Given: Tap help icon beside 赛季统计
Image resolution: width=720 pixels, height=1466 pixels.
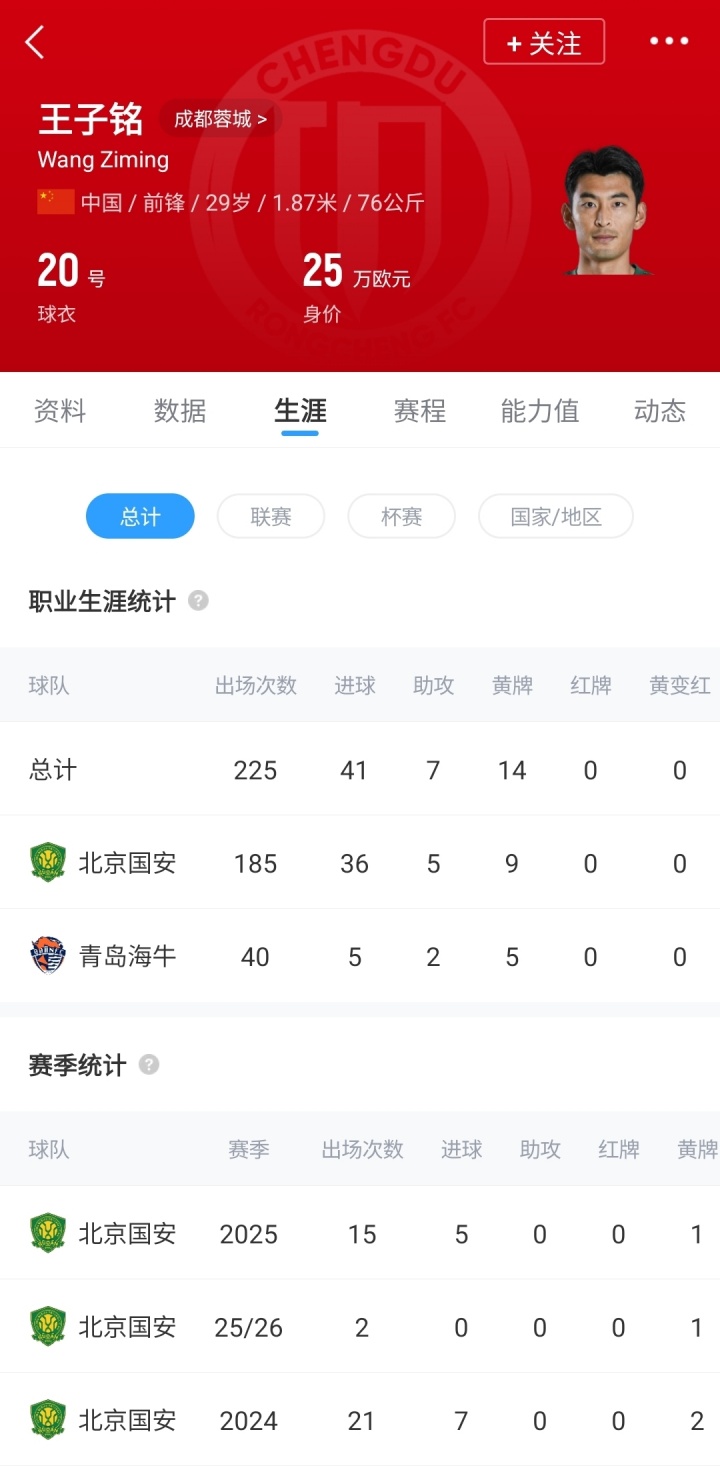Looking at the screenshot, I should (x=149, y=1065).
